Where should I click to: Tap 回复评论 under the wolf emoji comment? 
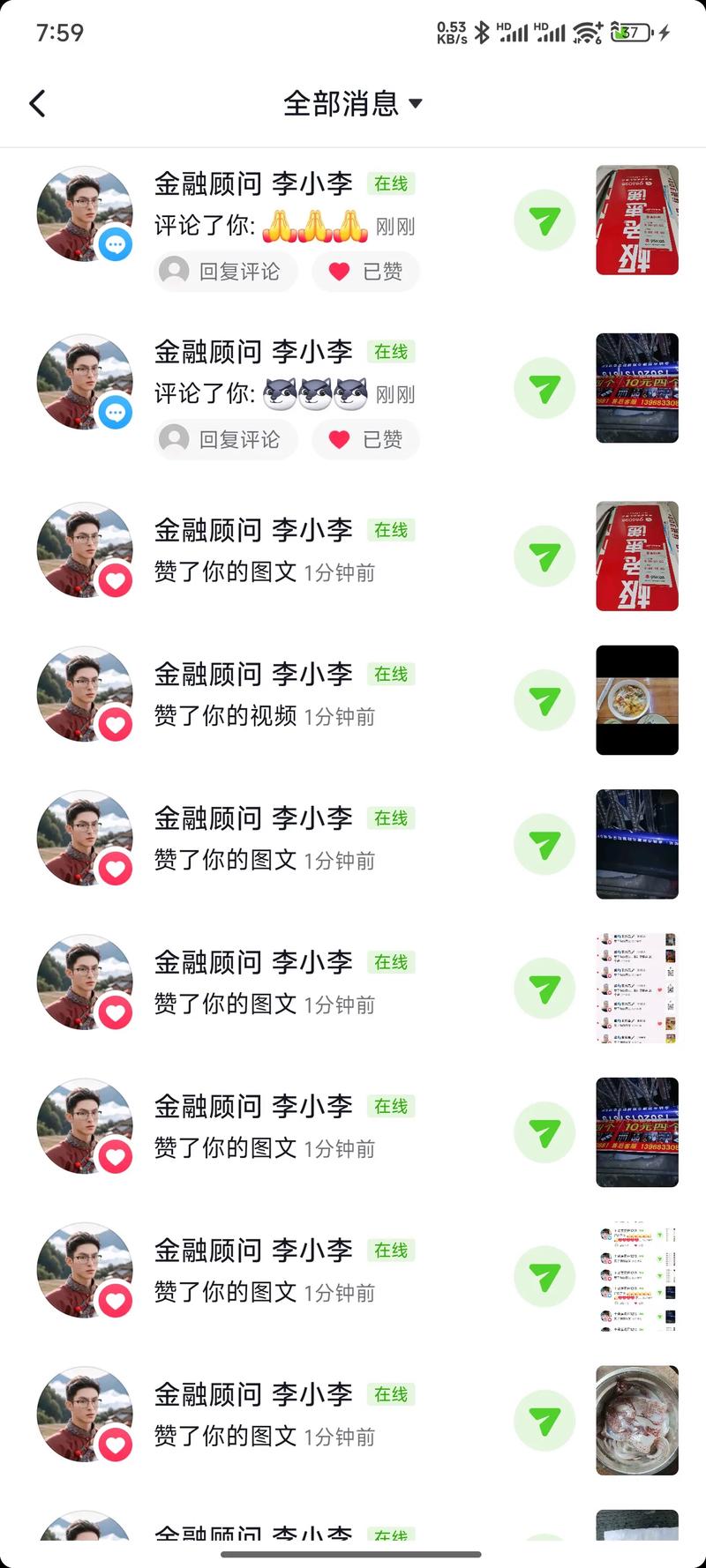coord(225,439)
